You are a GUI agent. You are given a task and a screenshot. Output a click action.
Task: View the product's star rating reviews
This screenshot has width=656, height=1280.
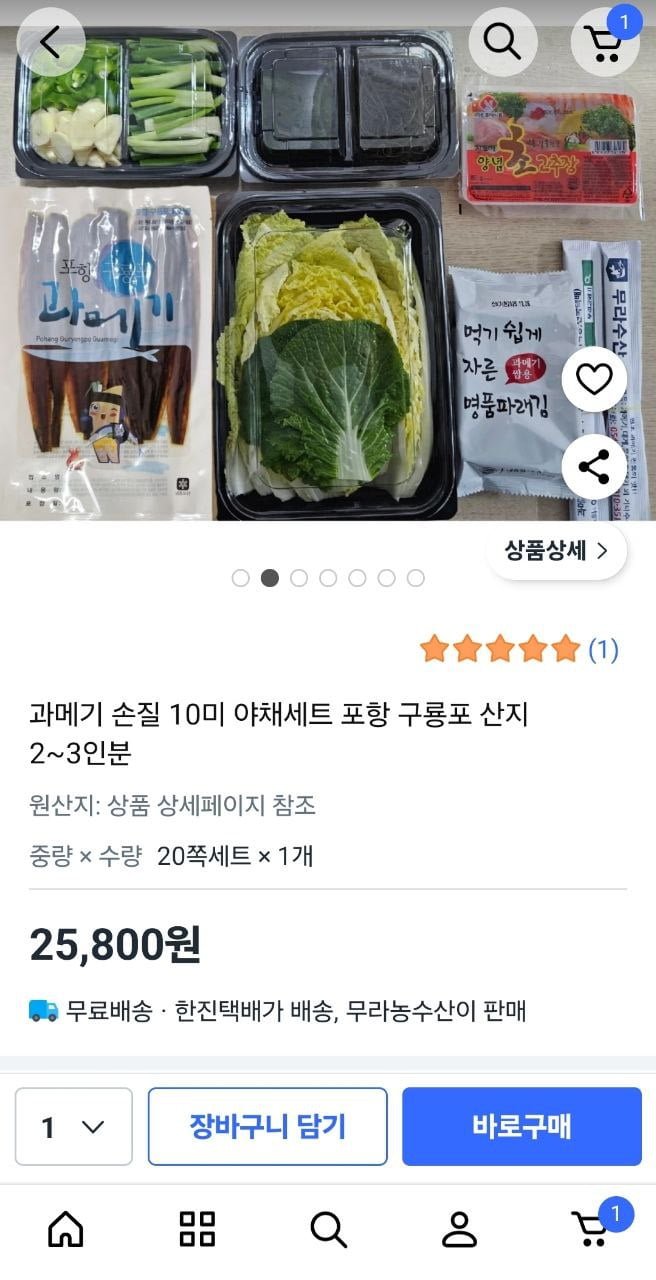(518, 650)
